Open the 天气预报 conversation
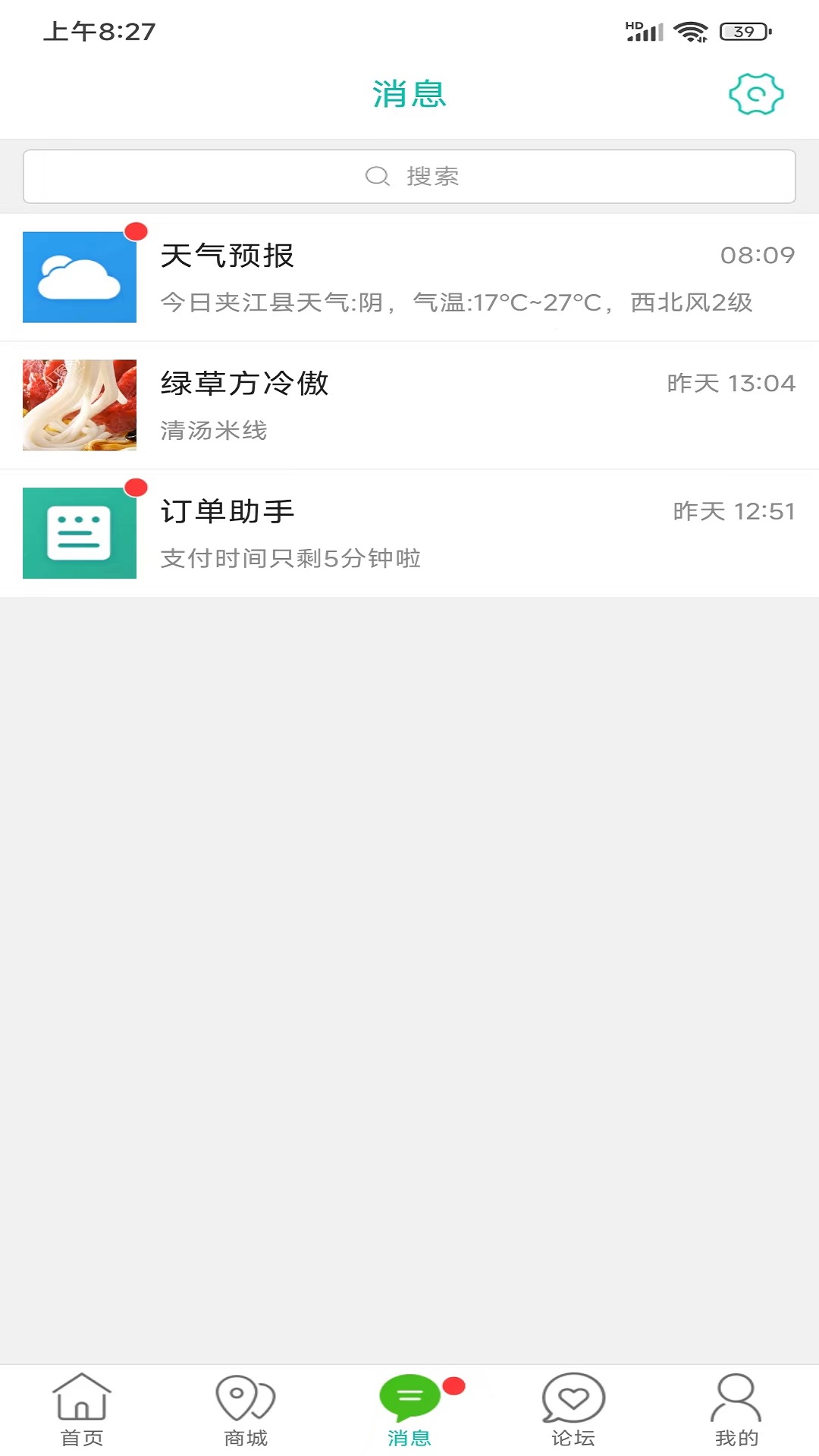This screenshot has width=819, height=1456. point(409,276)
